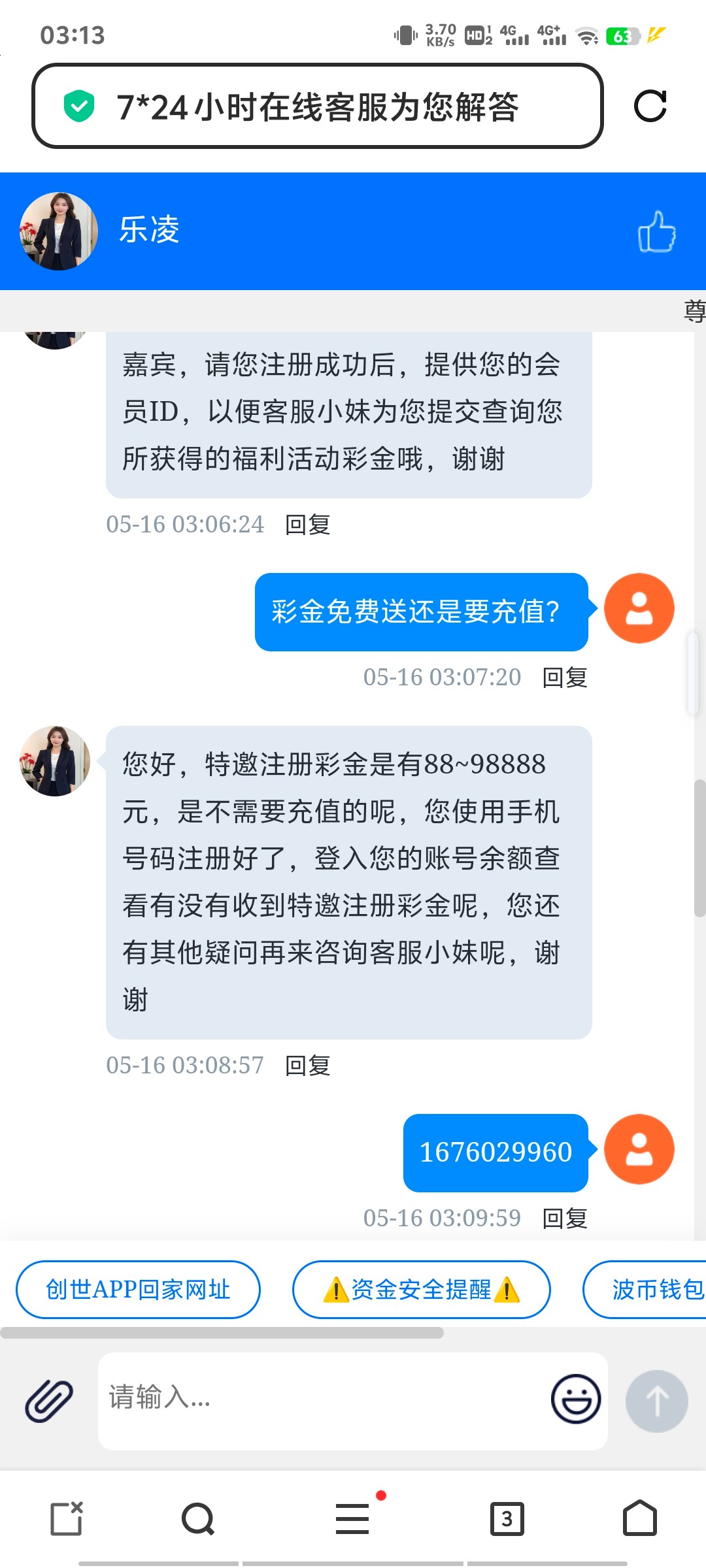The image size is (706, 1568).
Task: Open the browser menu
Action: pos(352,1518)
